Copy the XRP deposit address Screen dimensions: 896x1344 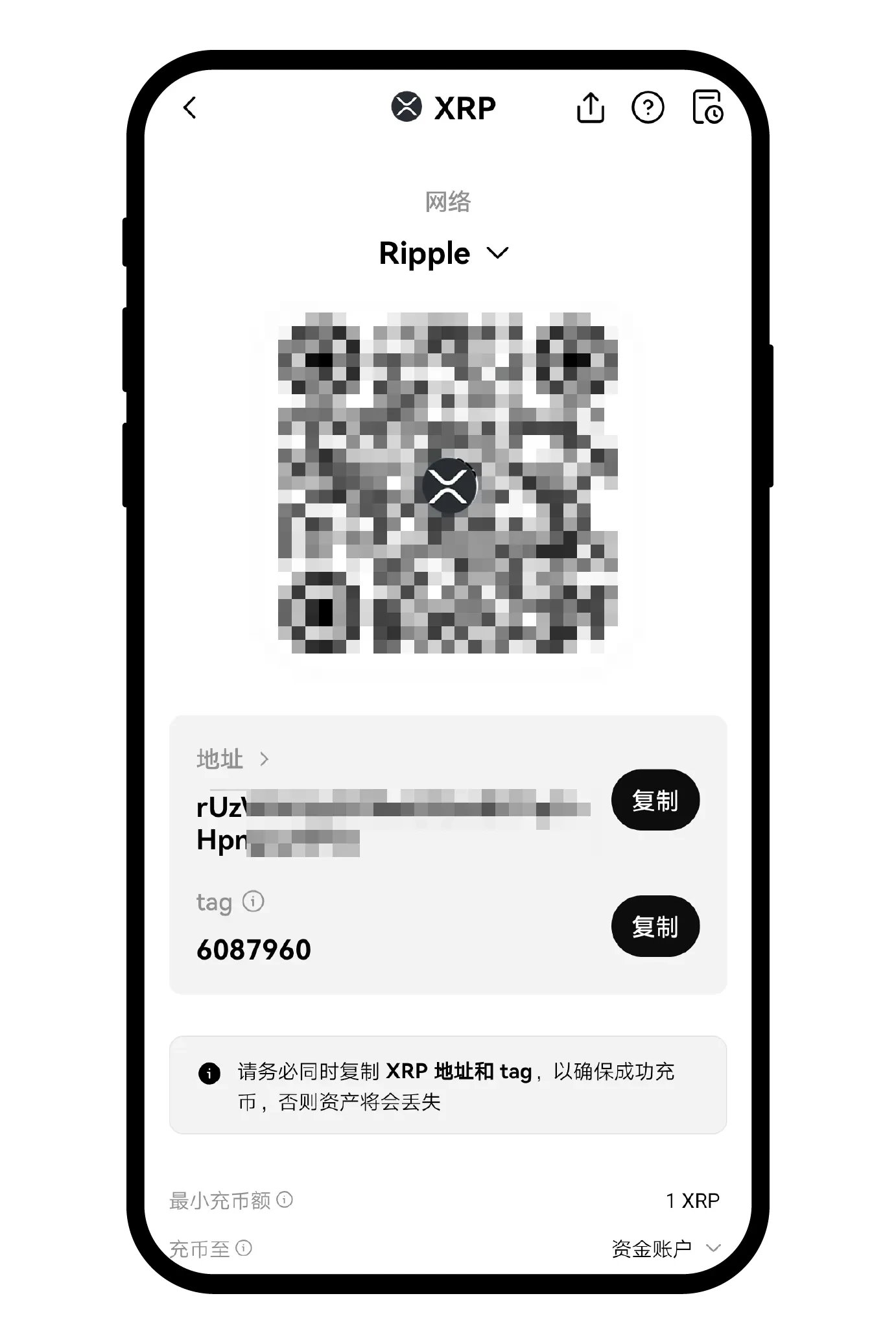click(655, 800)
